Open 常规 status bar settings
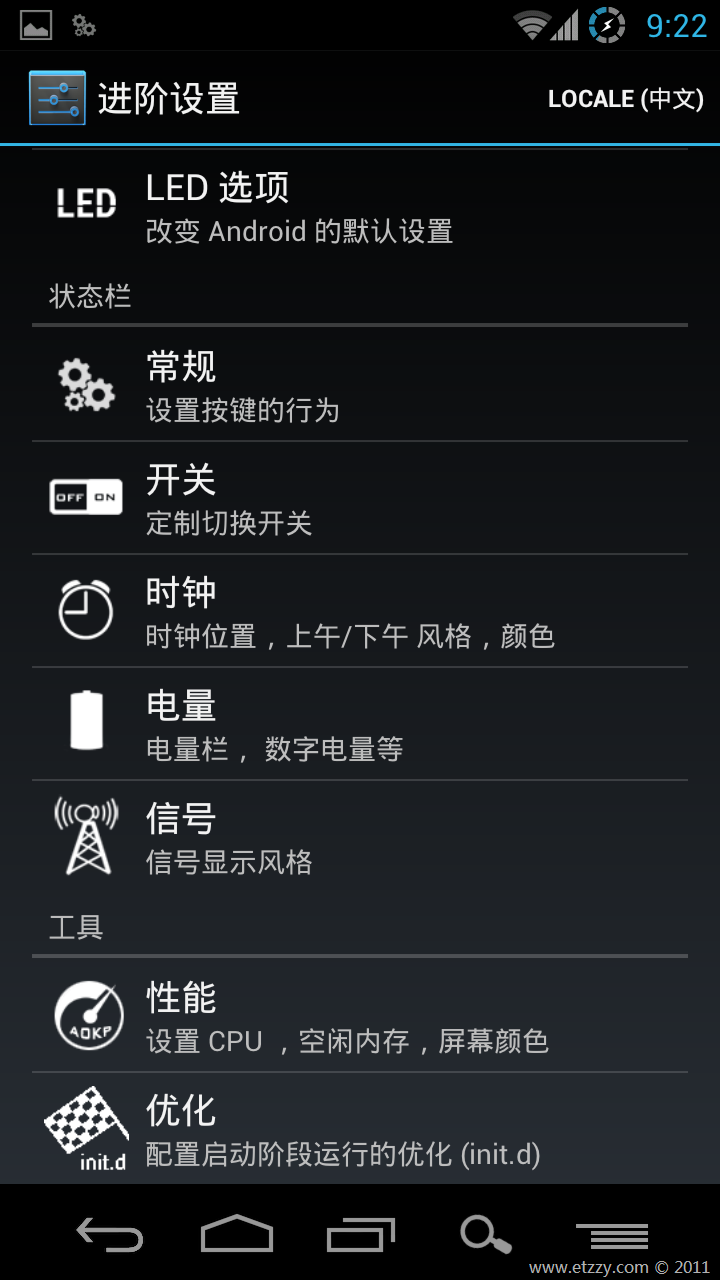This screenshot has width=720, height=1280. [360, 385]
